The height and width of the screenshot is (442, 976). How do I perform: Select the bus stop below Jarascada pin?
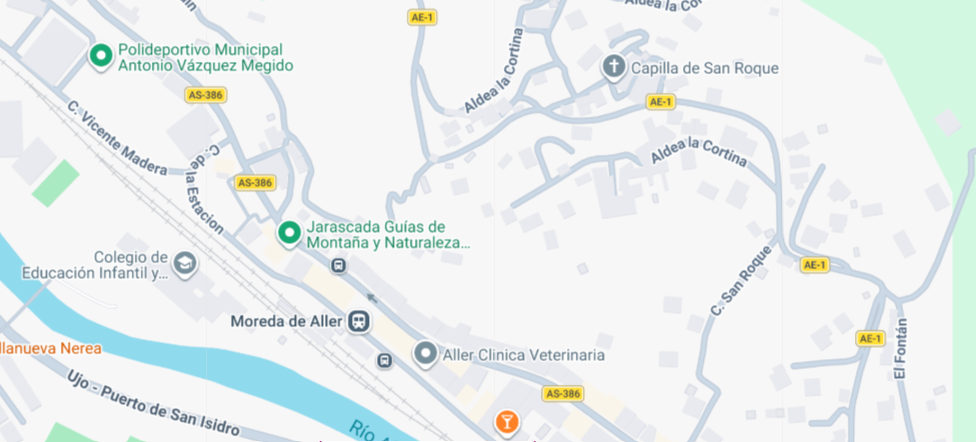coord(339,265)
